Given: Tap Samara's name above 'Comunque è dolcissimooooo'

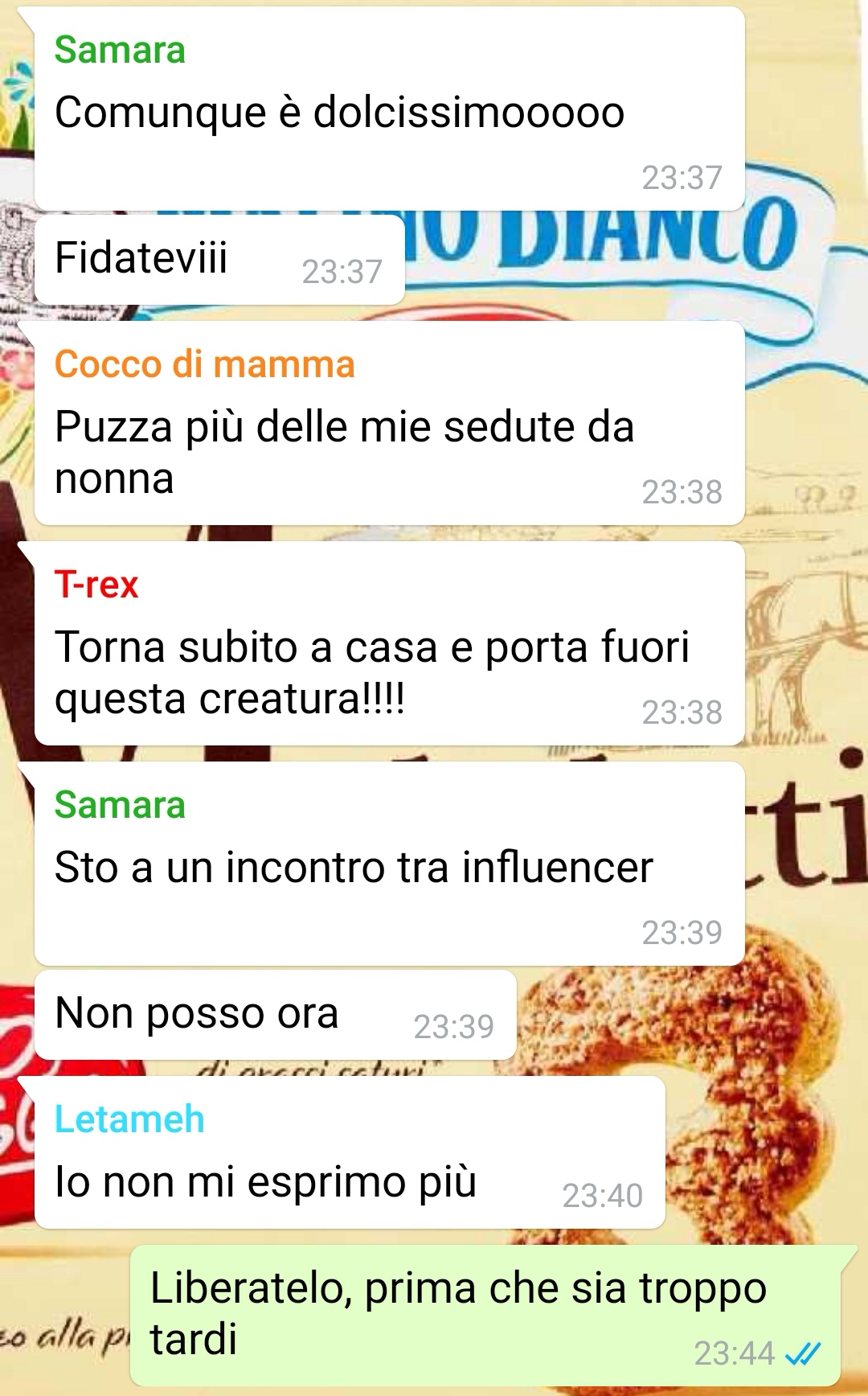Looking at the screenshot, I should (x=120, y=50).
